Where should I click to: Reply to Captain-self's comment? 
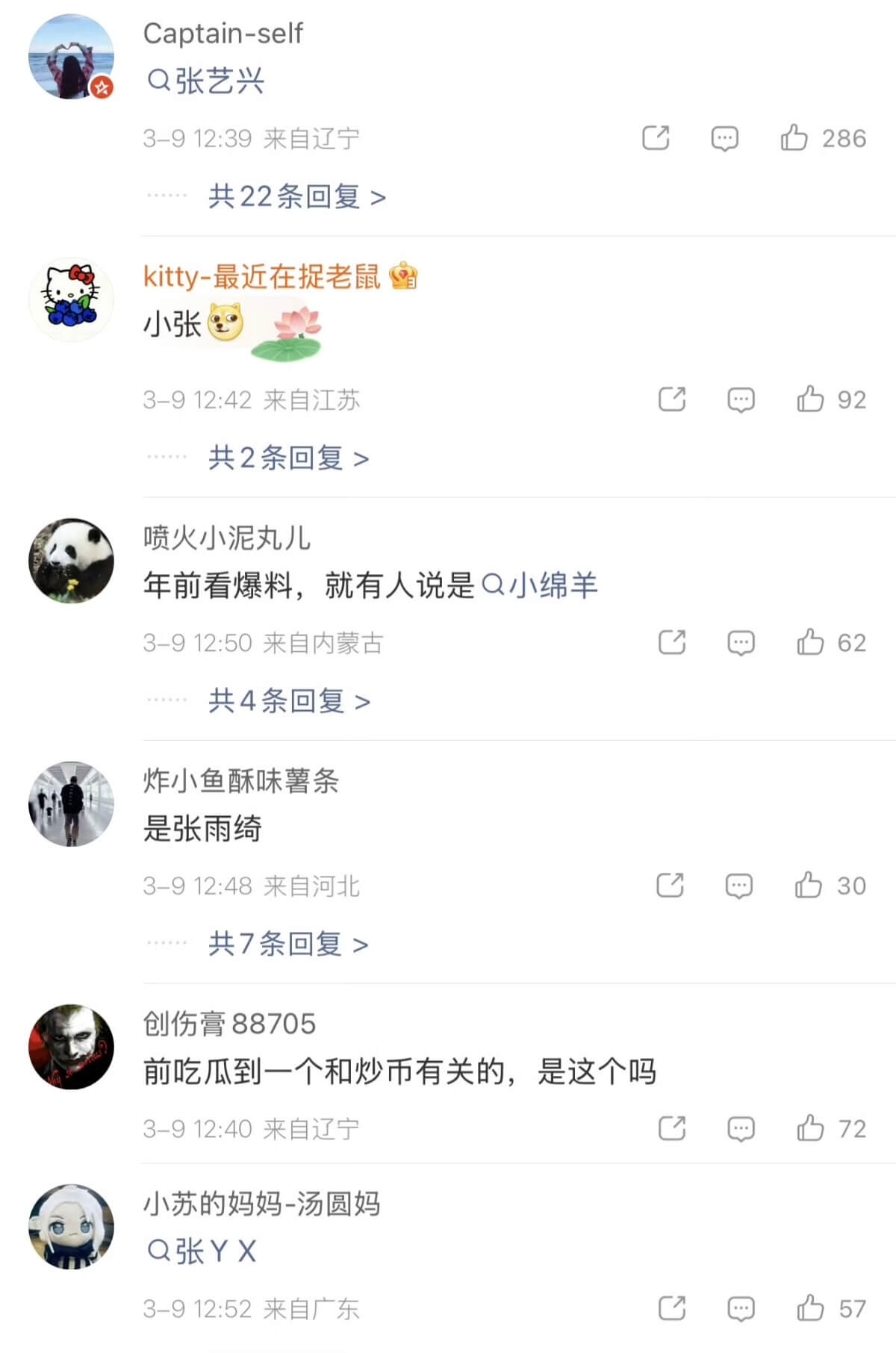point(724,138)
